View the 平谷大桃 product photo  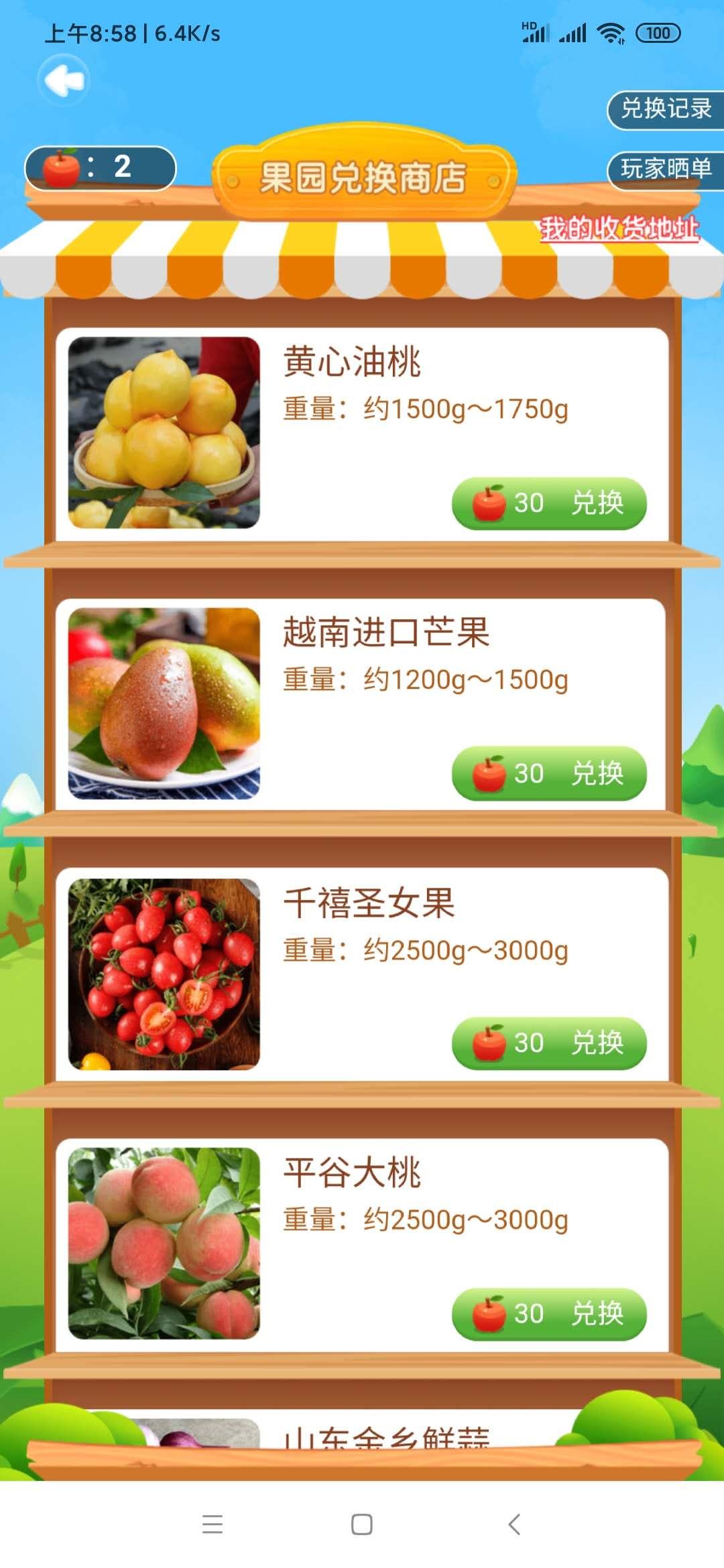[164, 1244]
